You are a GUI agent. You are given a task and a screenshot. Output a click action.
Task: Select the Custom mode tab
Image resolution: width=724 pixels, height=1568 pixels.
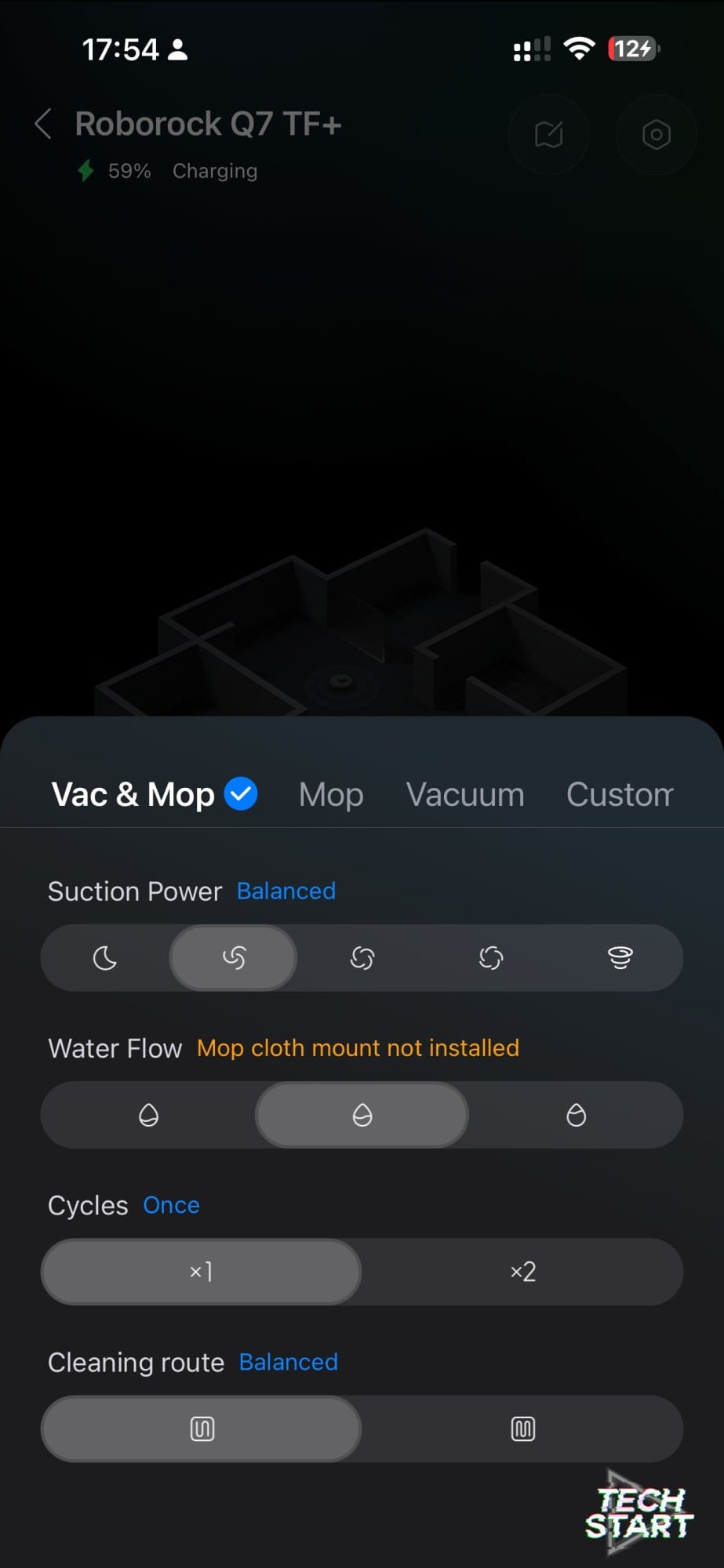tap(619, 795)
